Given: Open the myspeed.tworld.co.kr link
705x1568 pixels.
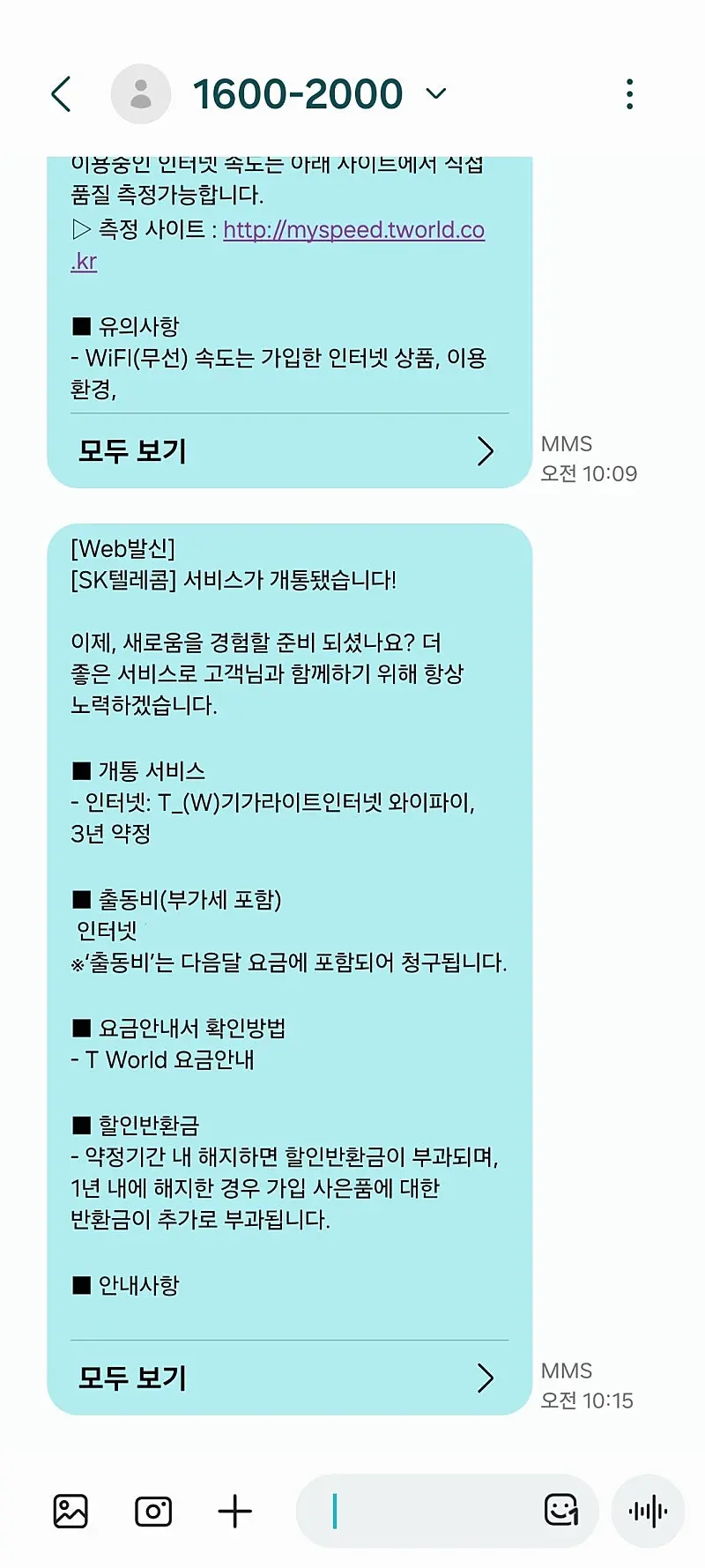Looking at the screenshot, I should 352,230.
